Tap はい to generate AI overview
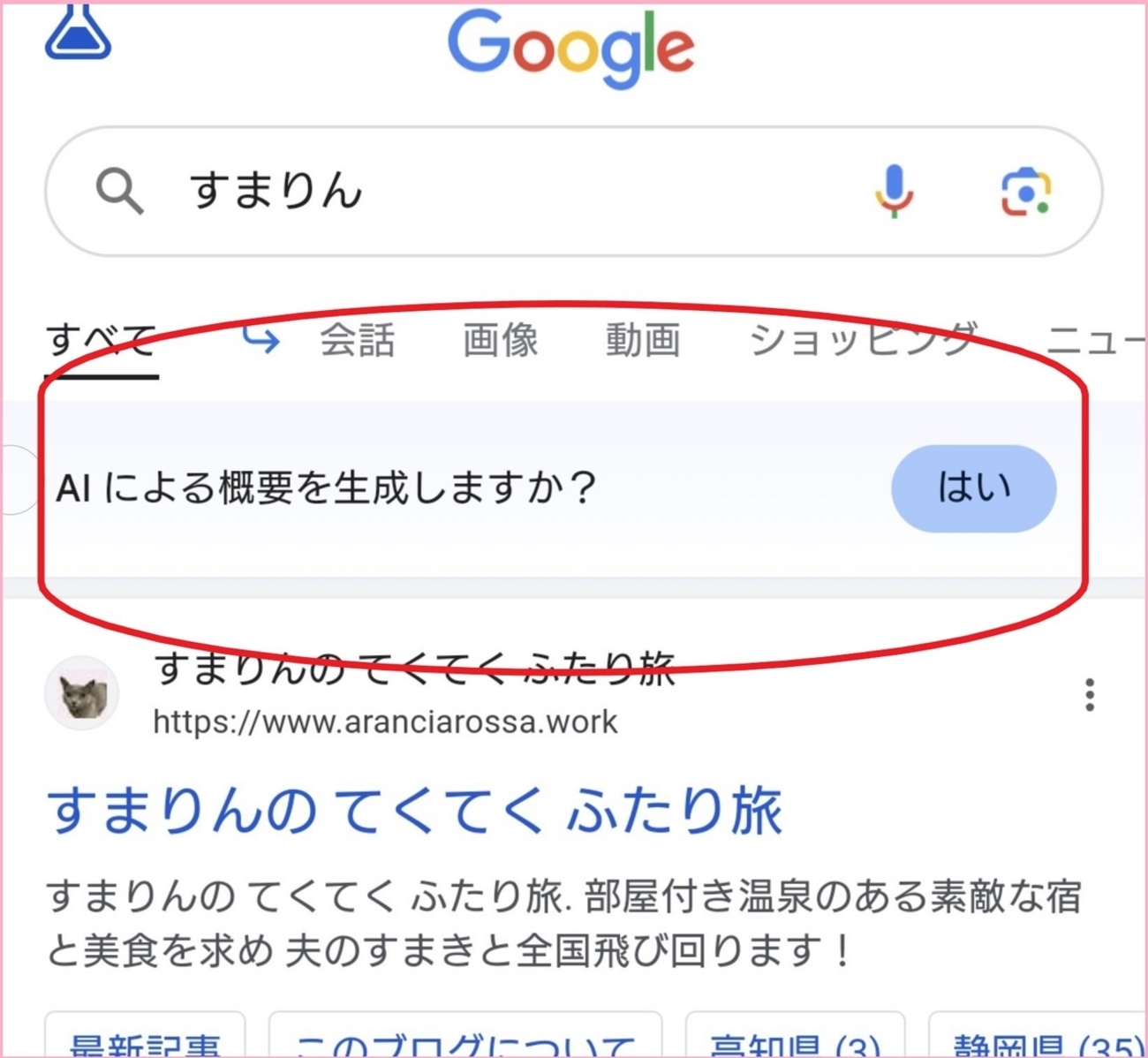The width and height of the screenshot is (1148, 1058). tap(973, 487)
